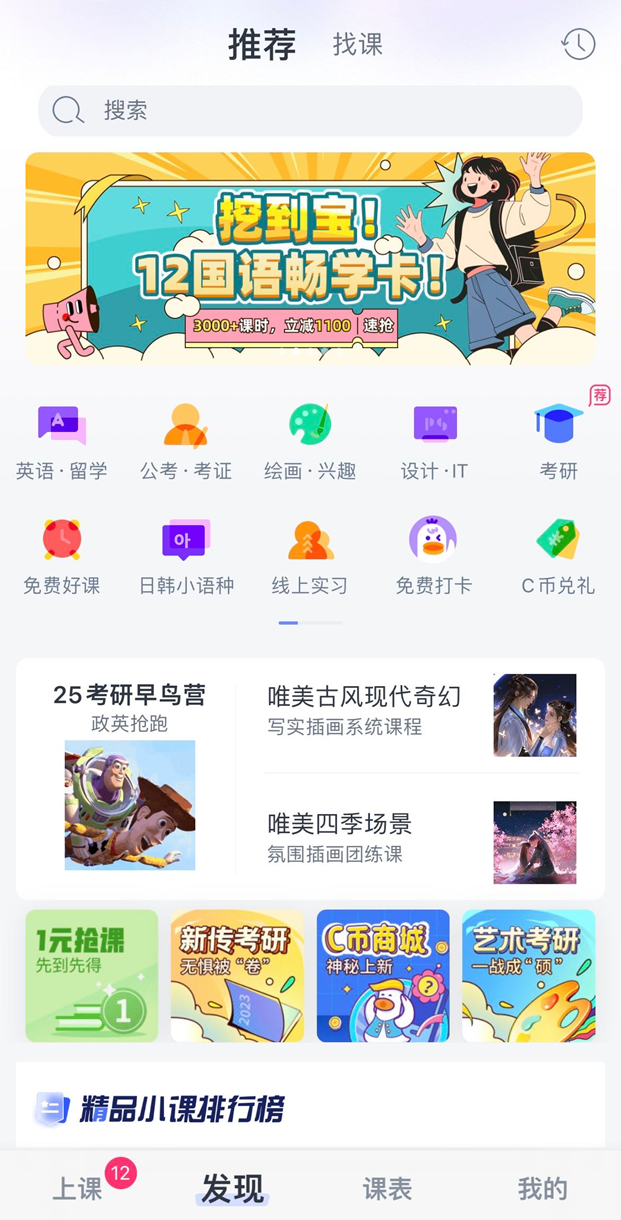The width and height of the screenshot is (621, 1220).
Task: Open the 1元抢课 tile
Action: (x=92, y=976)
